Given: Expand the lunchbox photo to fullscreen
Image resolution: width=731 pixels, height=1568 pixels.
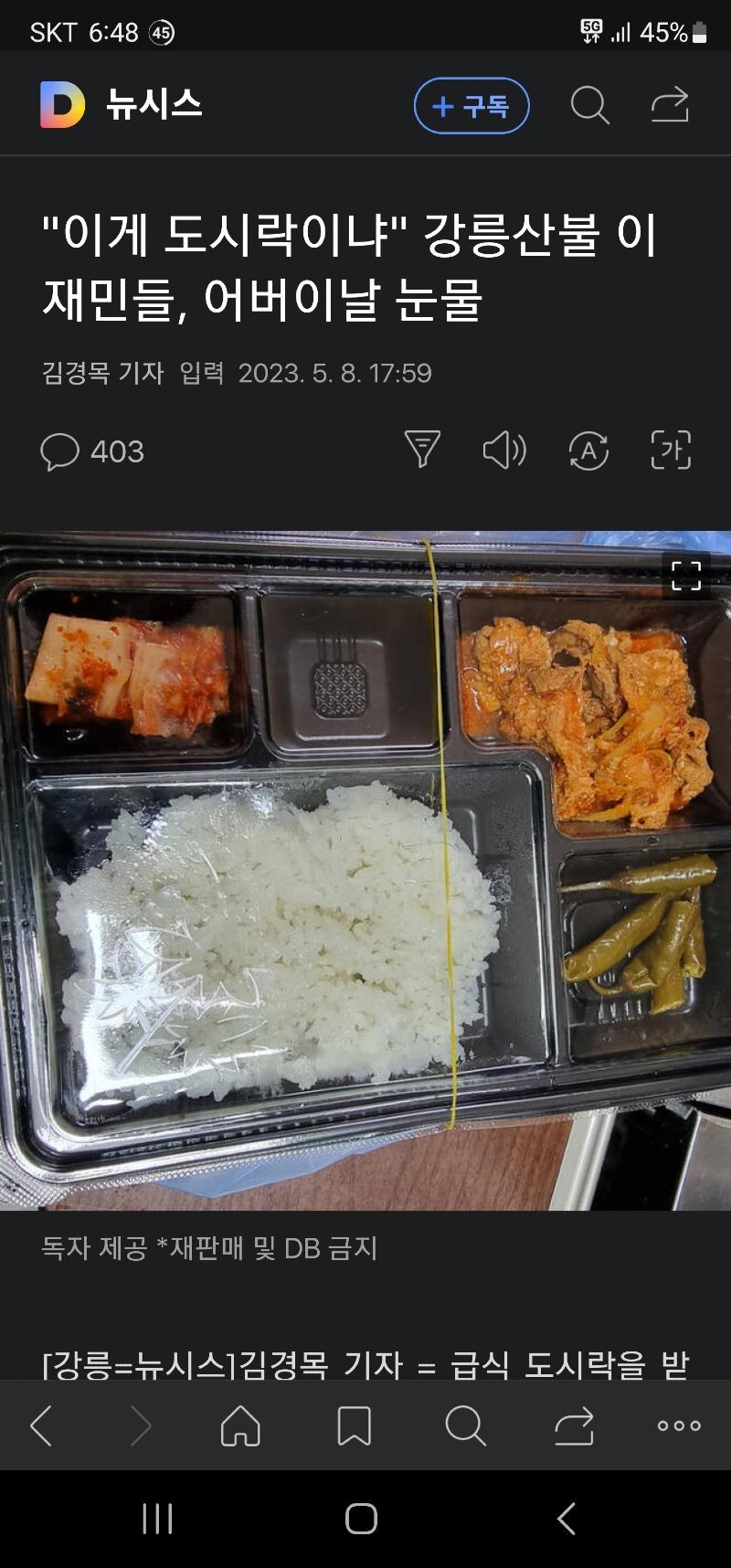Looking at the screenshot, I should click(686, 576).
